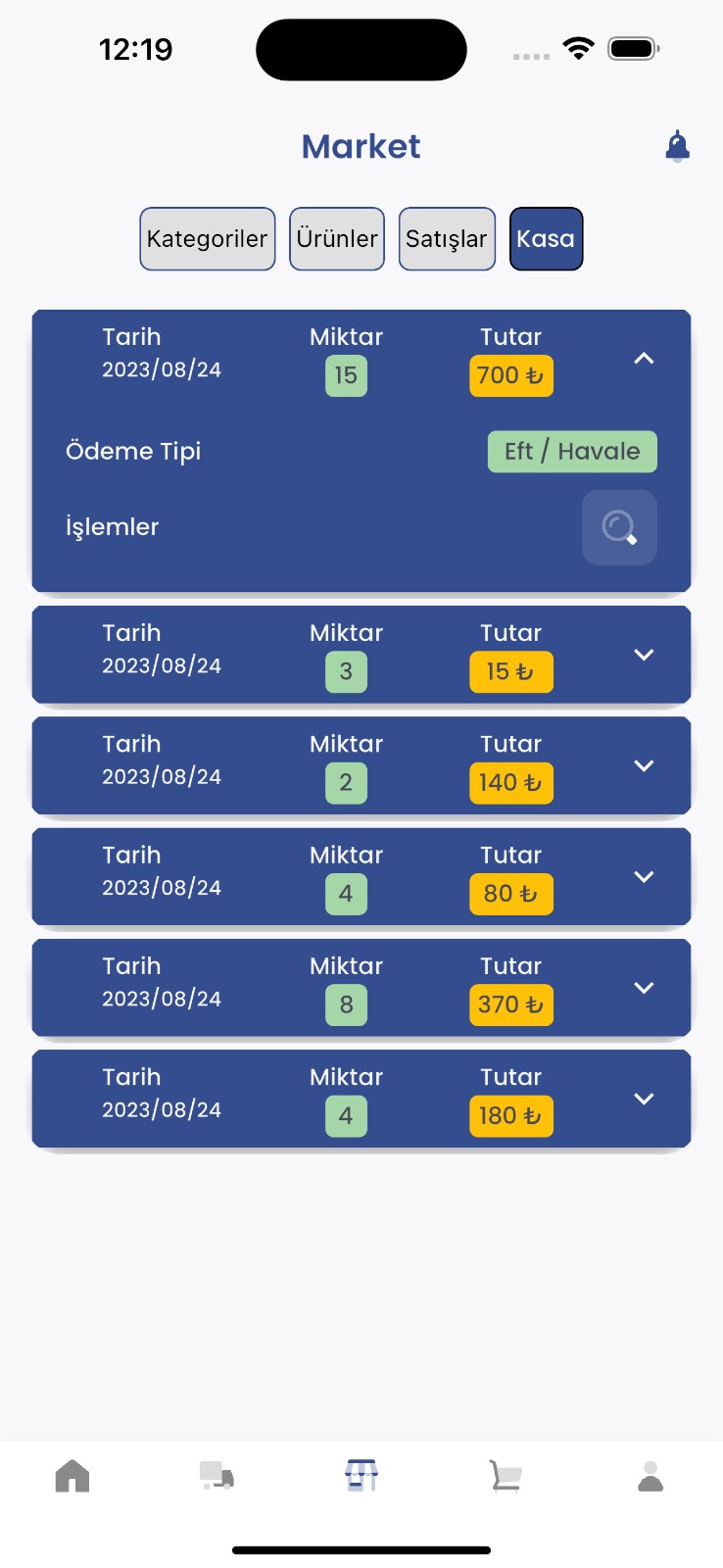The height and width of the screenshot is (1568, 723).
Task: Switch to the Kategoriler tab
Action: [x=208, y=238]
